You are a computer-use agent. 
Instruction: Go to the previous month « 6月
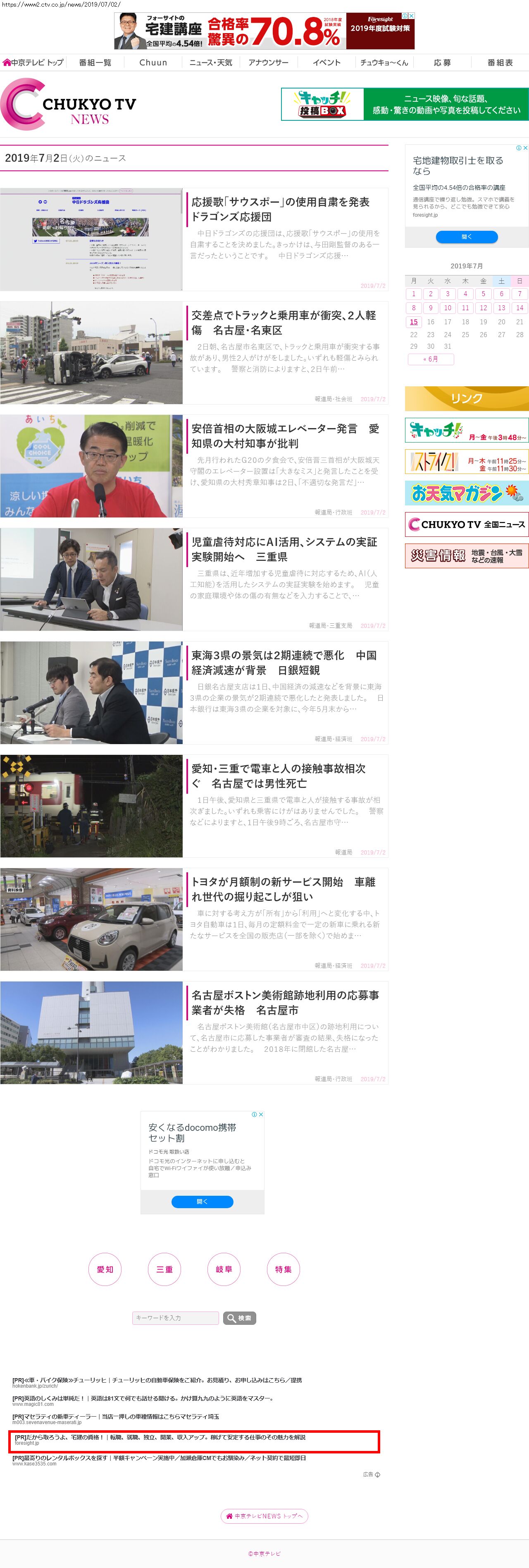pyautogui.click(x=431, y=359)
